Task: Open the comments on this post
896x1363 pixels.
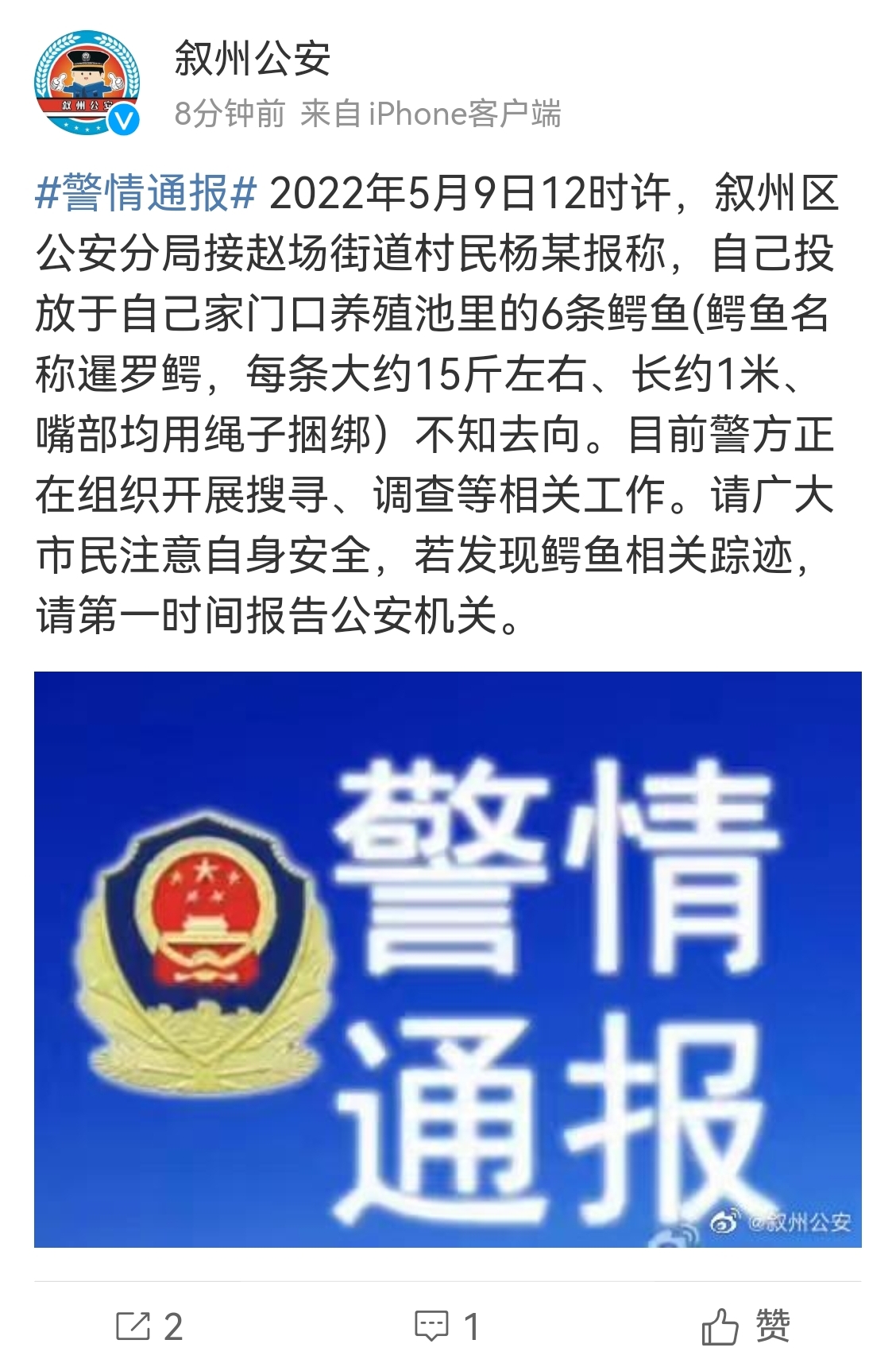Action: coord(447,1326)
